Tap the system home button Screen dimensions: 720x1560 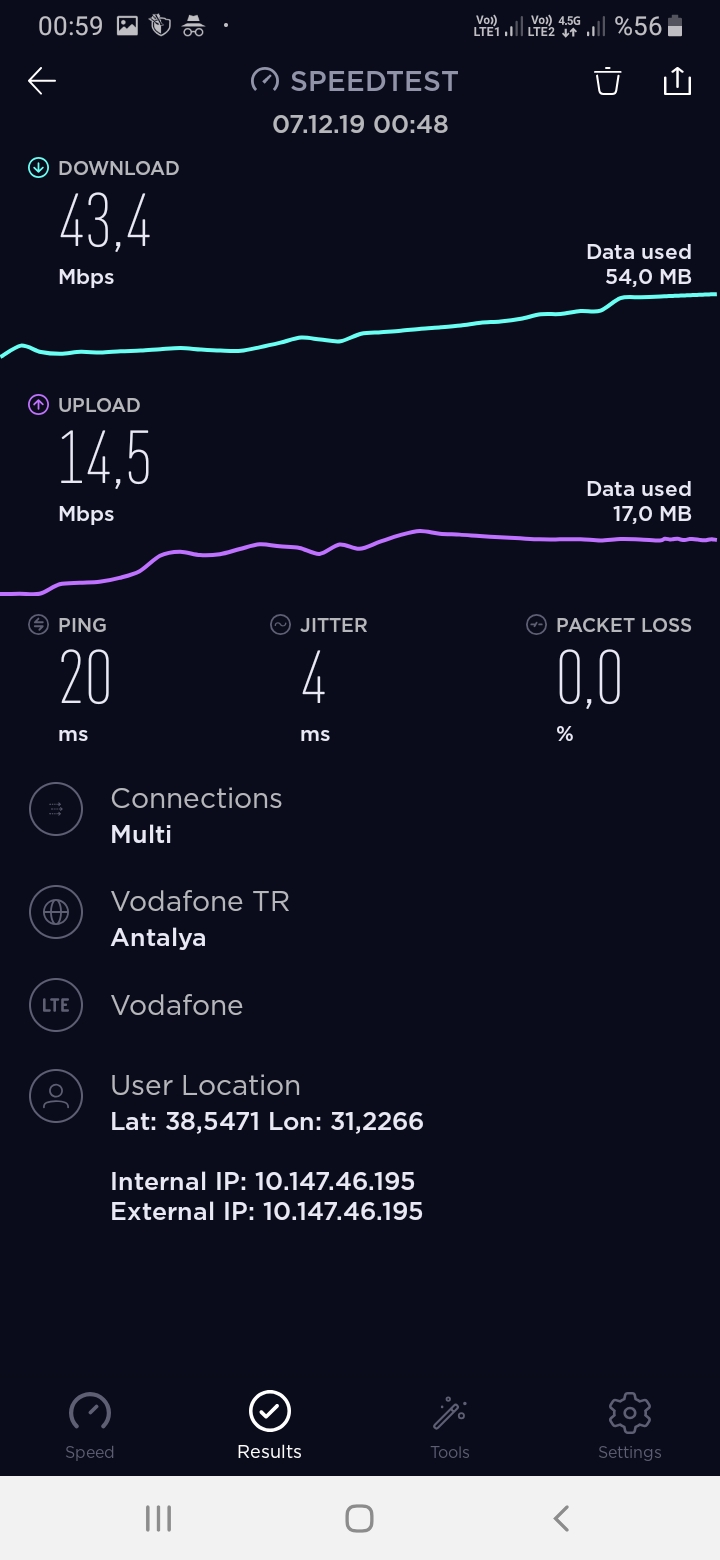point(359,1518)
